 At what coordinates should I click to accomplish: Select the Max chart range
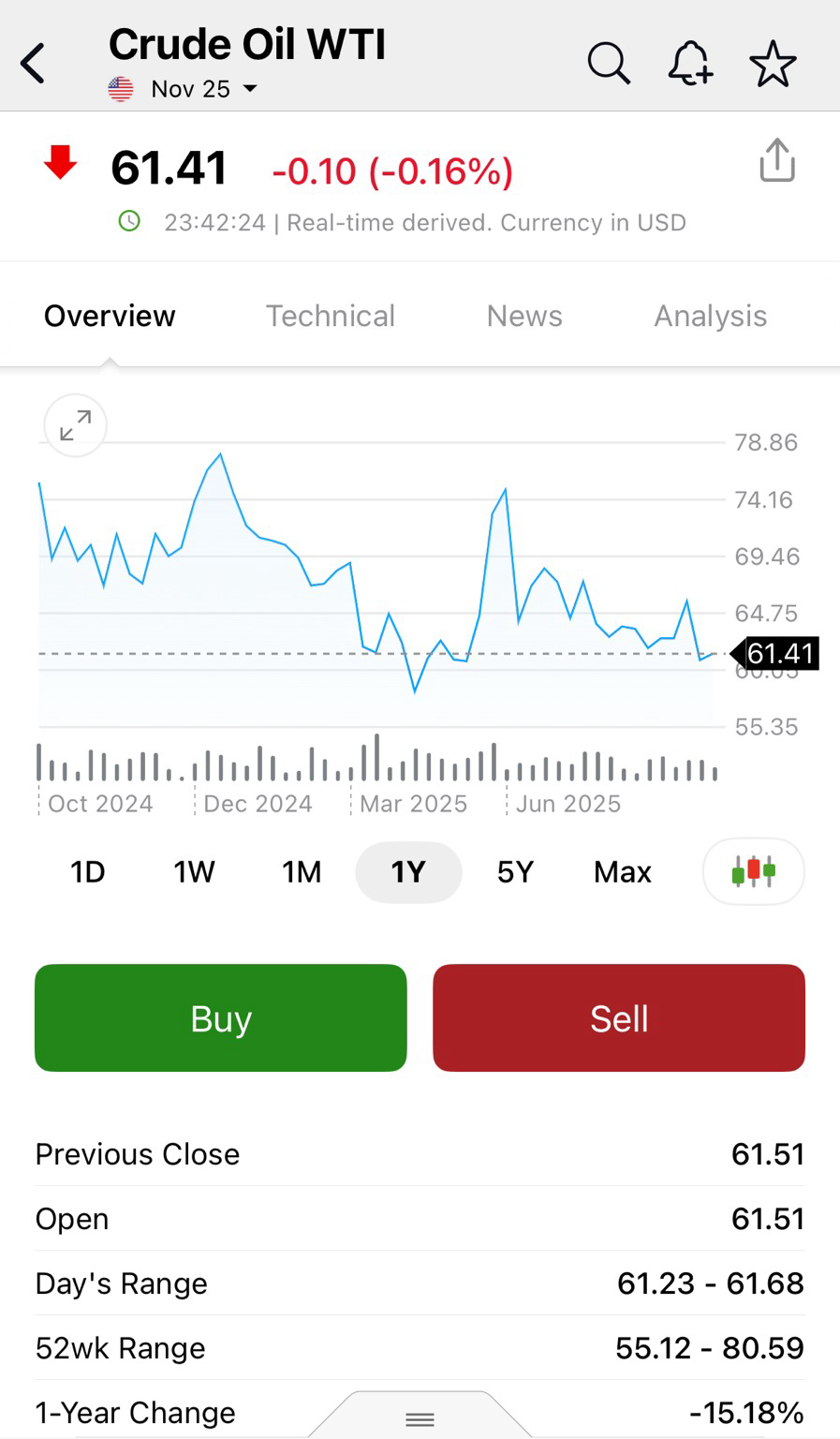point(622,872)
